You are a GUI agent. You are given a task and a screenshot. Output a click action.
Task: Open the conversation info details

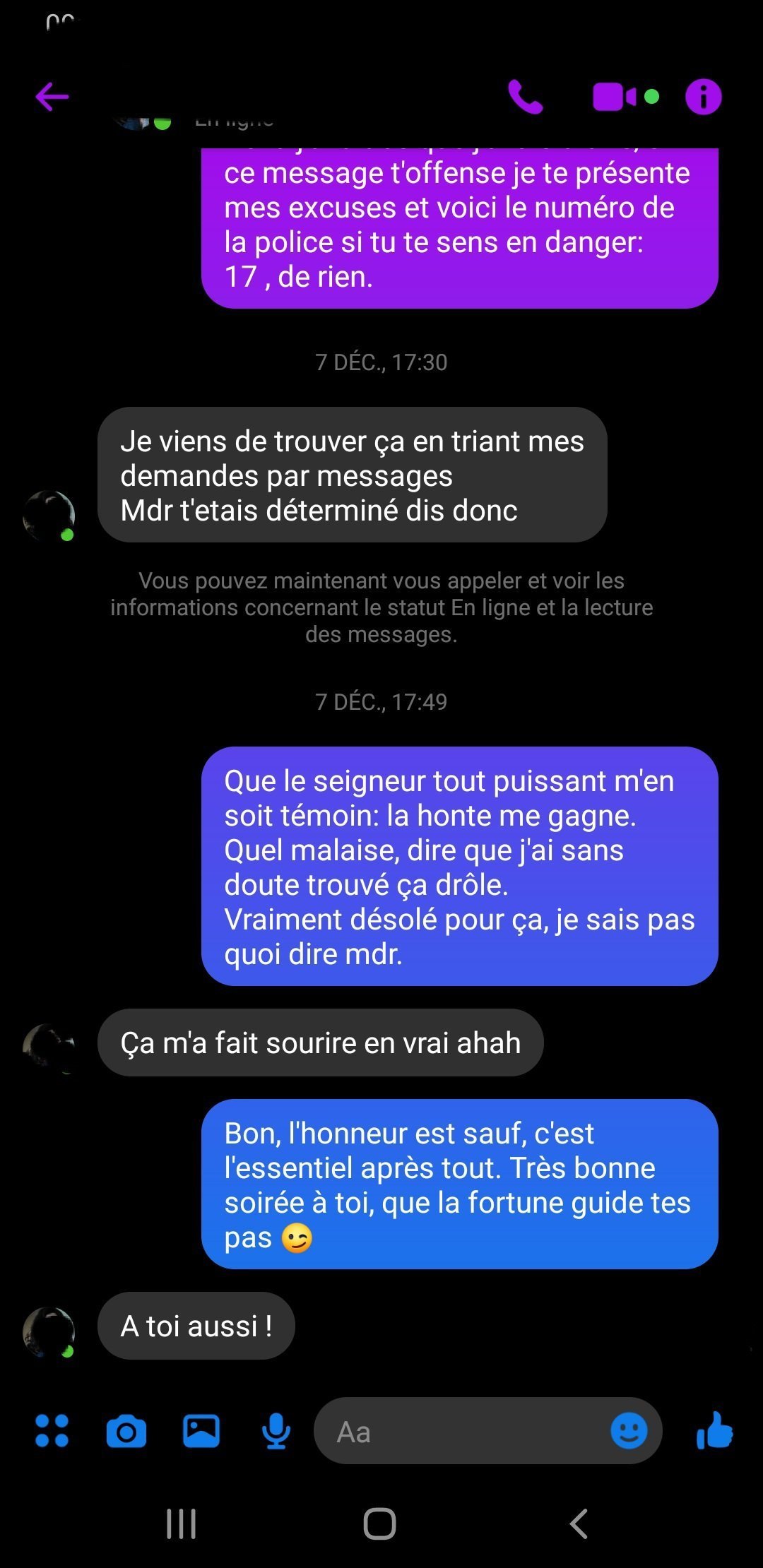tap(703, 97)
